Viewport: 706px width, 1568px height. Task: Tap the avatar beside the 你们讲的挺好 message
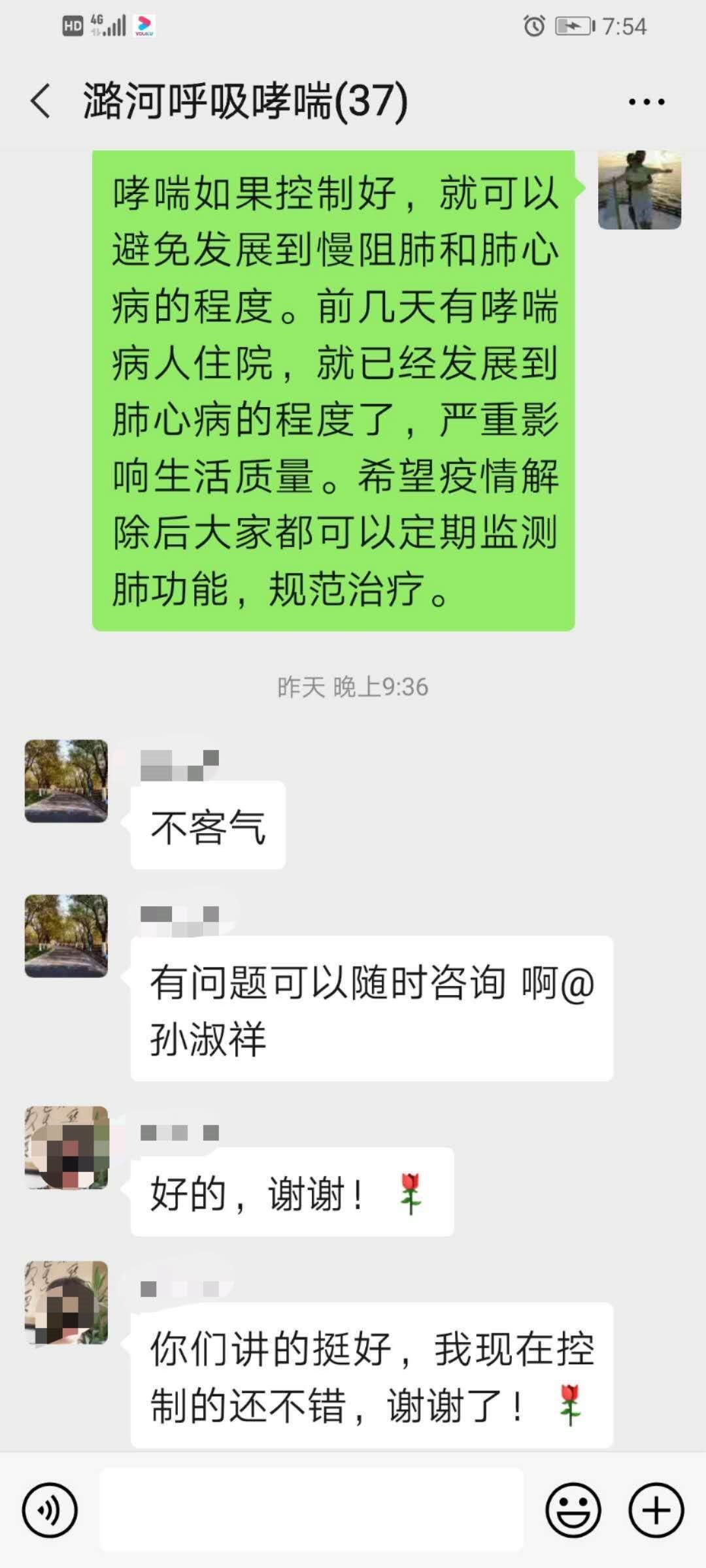point(66,1302)
